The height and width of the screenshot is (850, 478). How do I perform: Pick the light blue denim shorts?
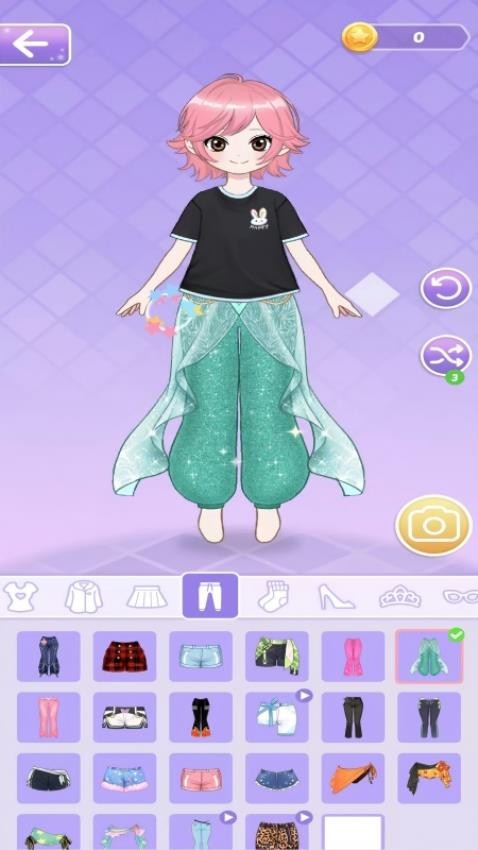coord(201,656)
